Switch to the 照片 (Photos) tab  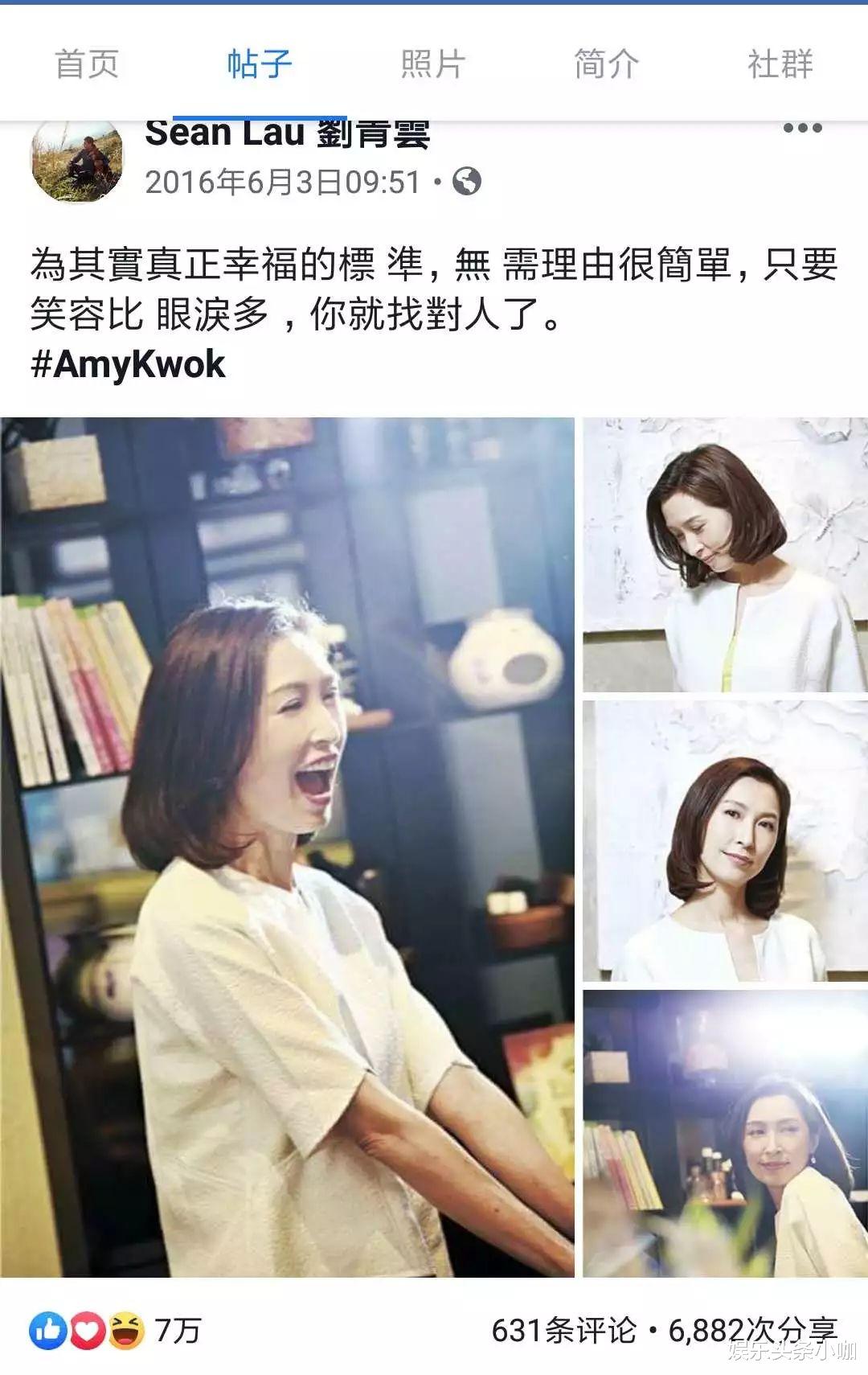430,66
